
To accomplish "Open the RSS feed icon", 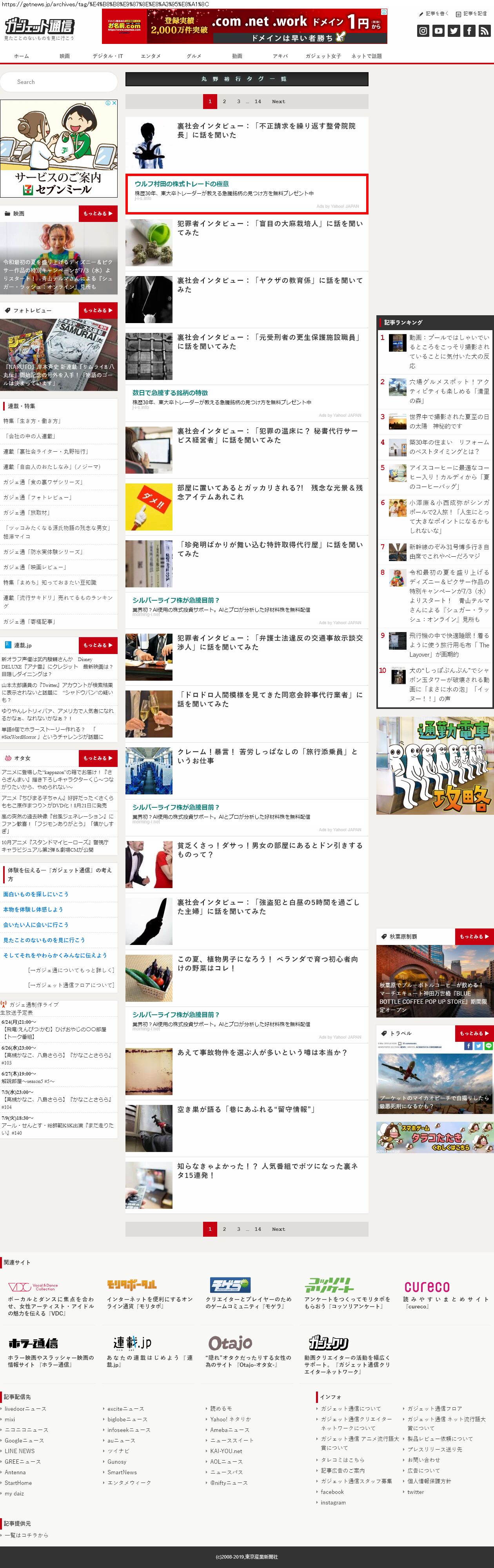I will coord(484,31).
